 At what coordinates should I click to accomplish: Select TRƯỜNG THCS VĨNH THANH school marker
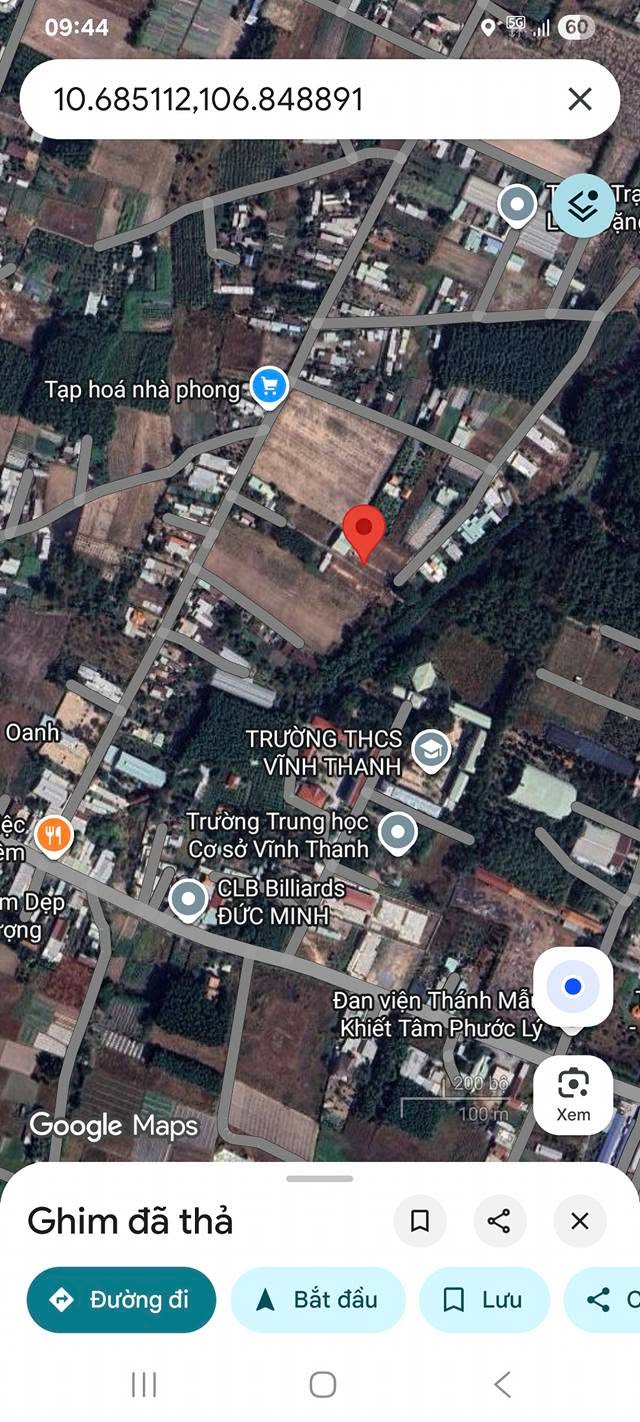click(431, 751)
